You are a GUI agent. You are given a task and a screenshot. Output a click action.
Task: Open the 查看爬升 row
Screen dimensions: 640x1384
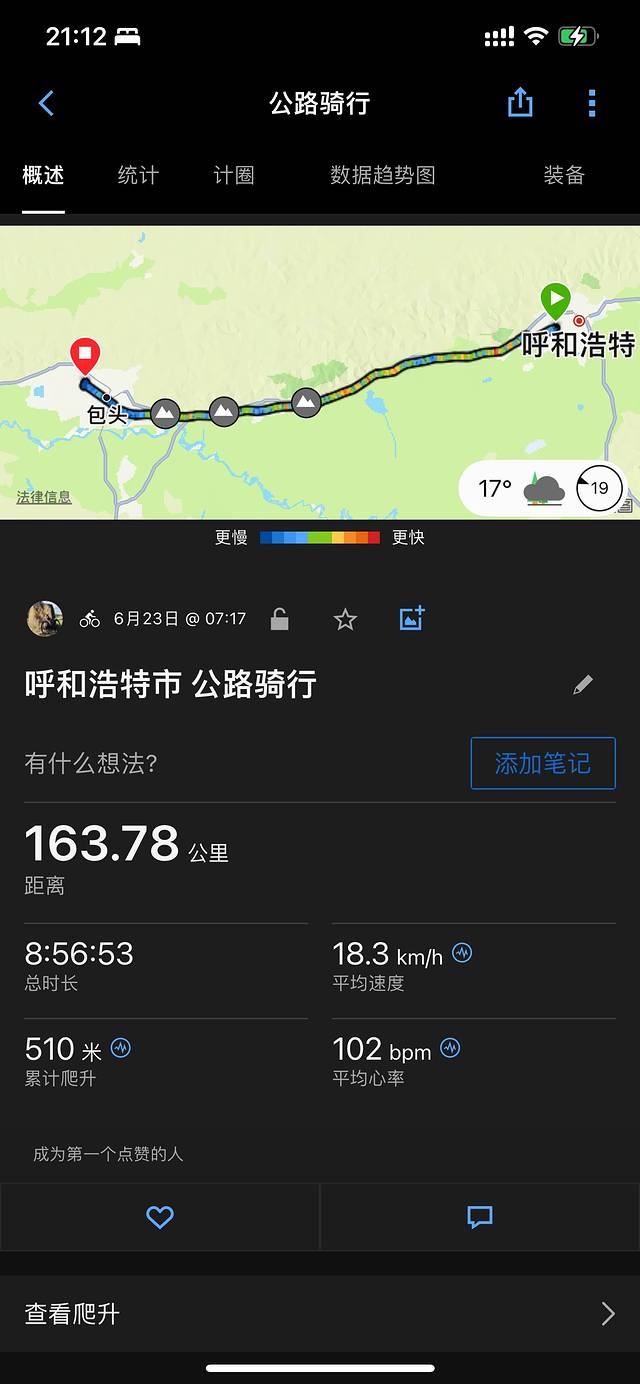click(x=320, y=1314)
